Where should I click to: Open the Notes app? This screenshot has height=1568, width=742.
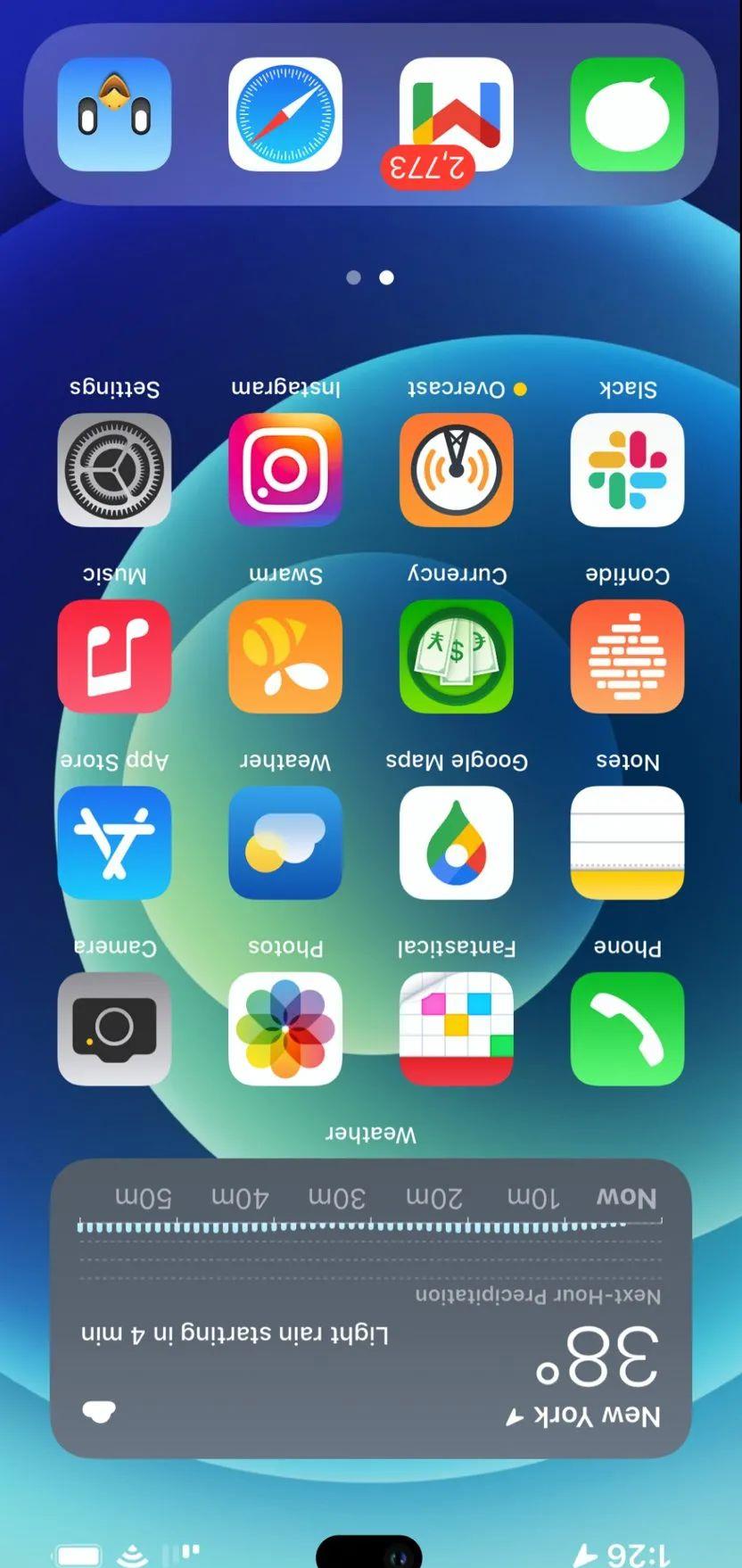coord(627,842)
